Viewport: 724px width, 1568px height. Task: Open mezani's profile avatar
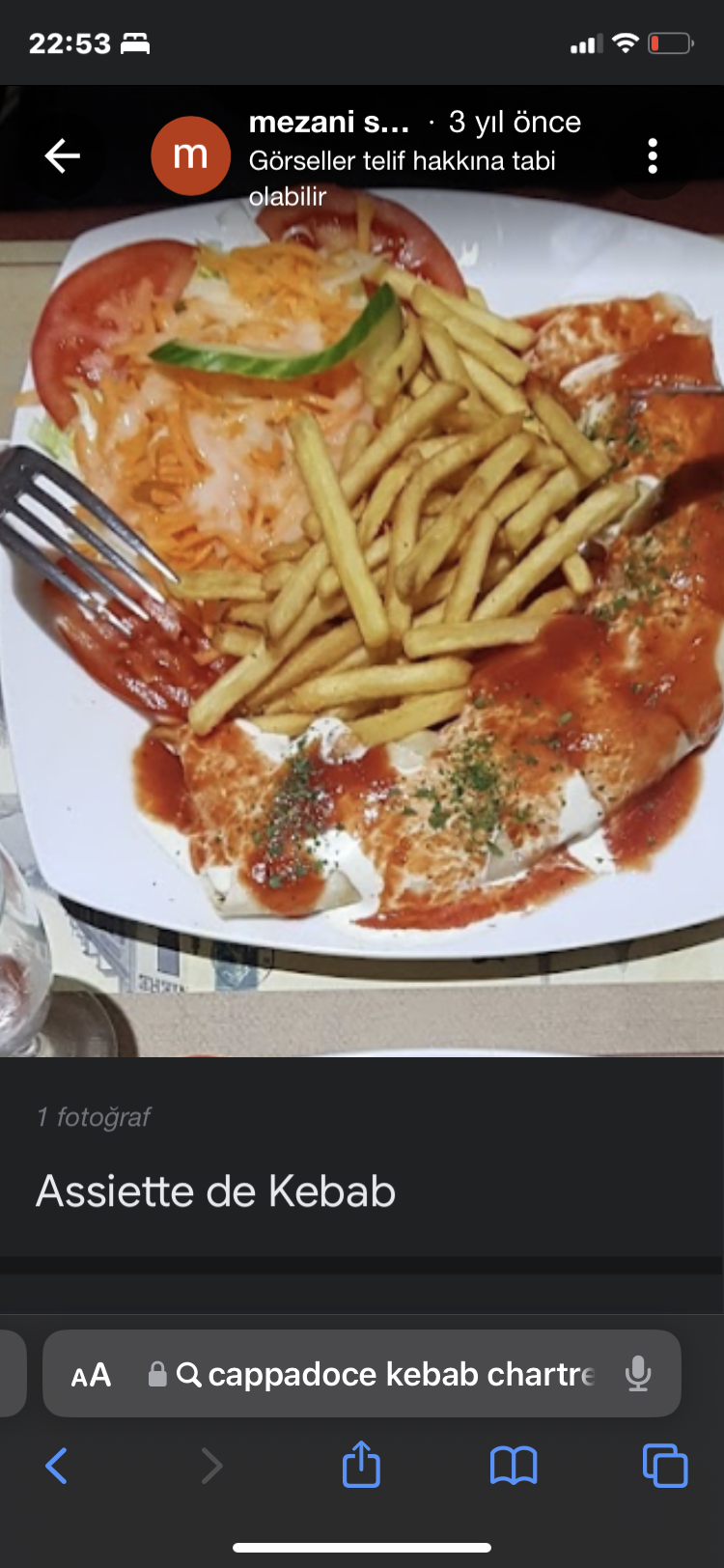[x=190, y=155]
